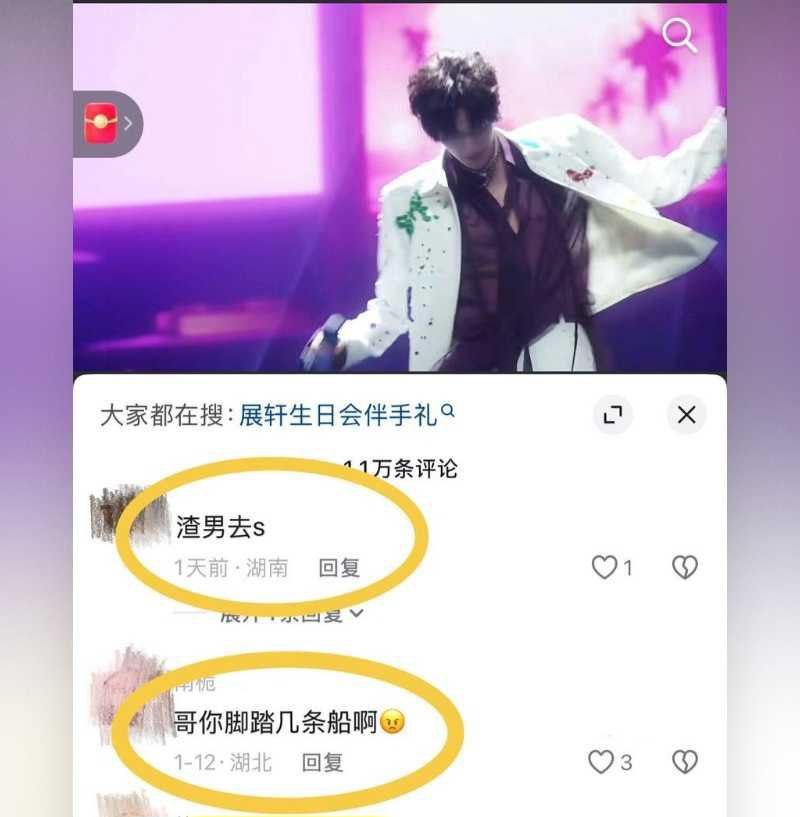Image resolution: width=800 pixels, height=817 pixels.
Task: Open the avatar of the 渣男去s commenter
Action: pos(129,513)
